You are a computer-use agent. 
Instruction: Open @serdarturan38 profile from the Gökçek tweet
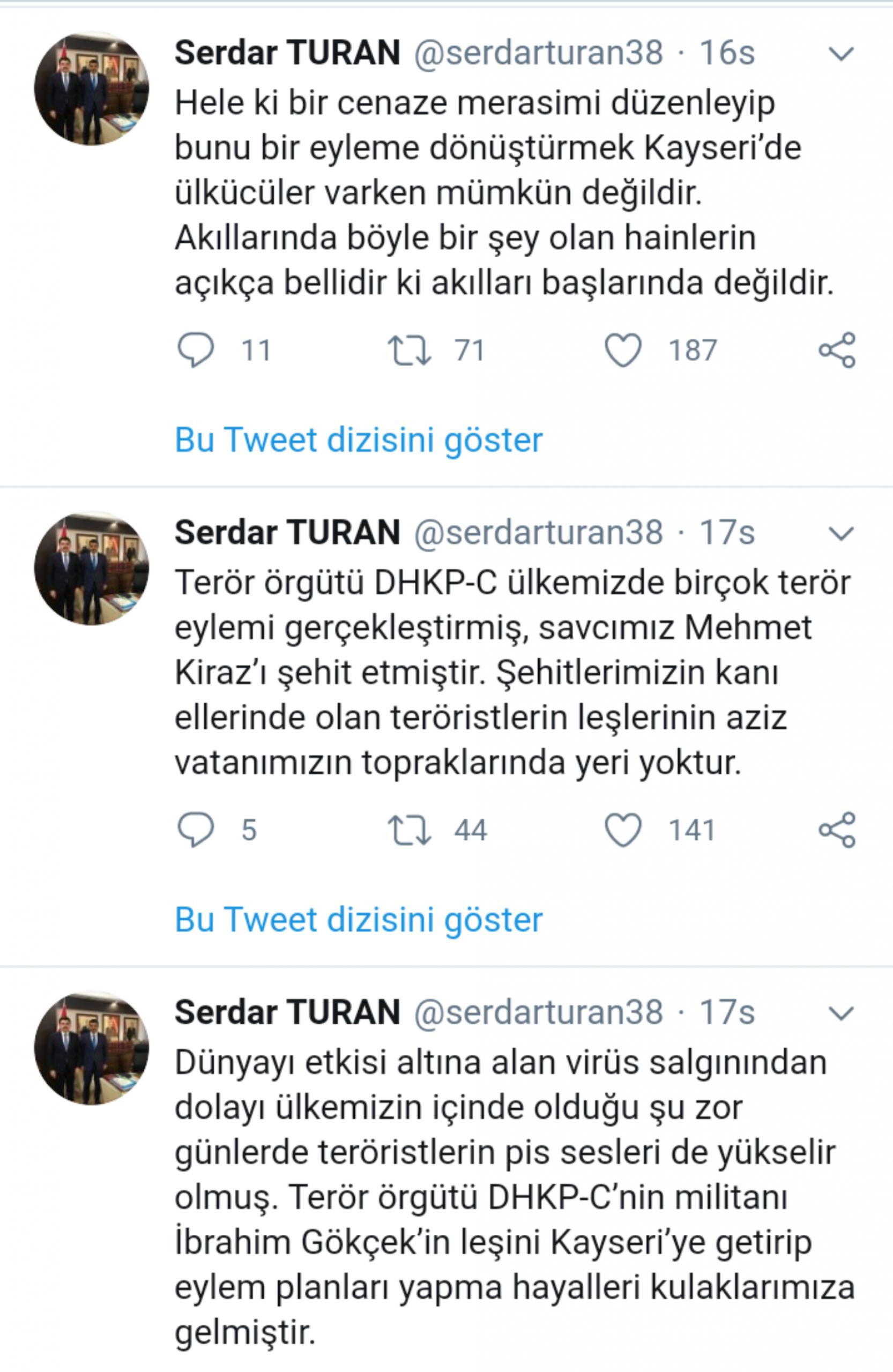538,1013
